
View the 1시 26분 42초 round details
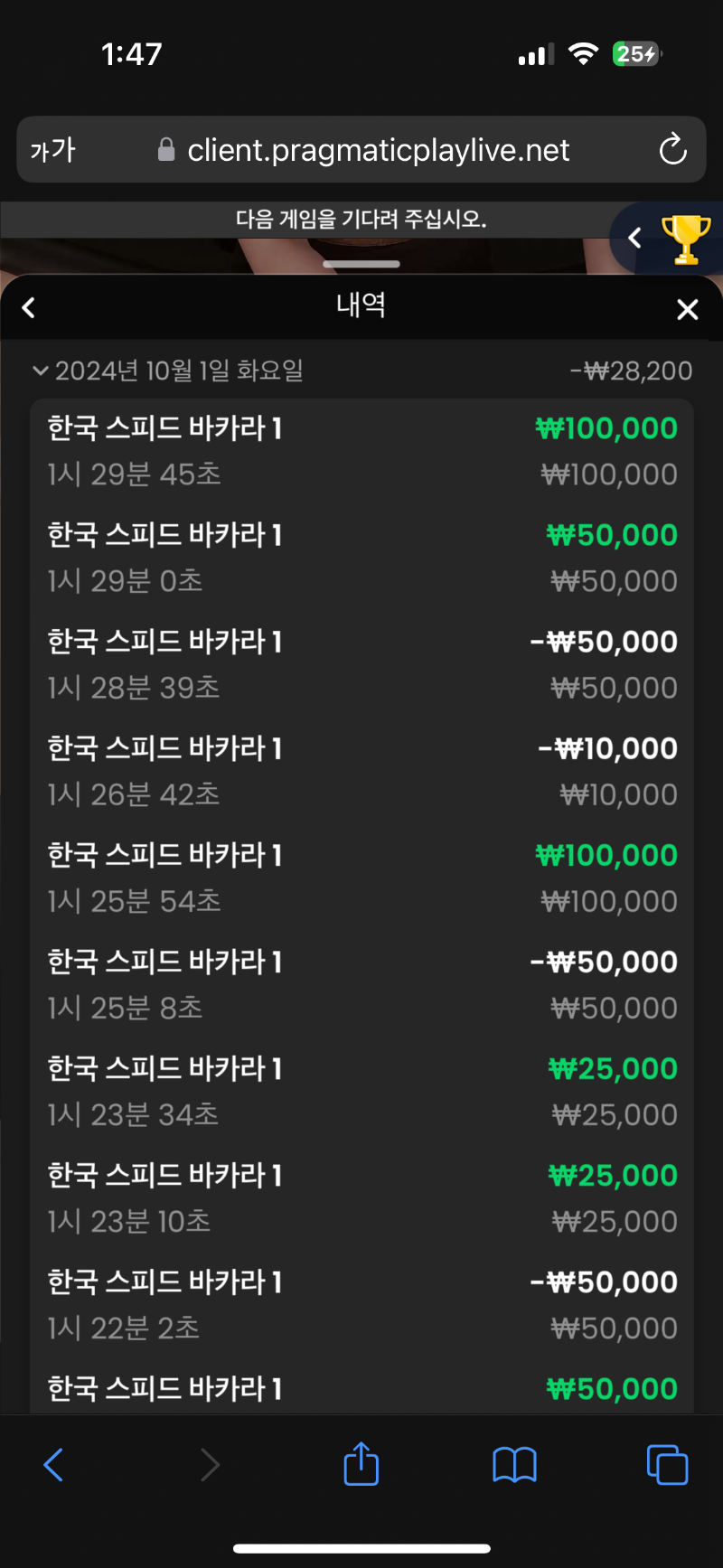pyautogui.click(x=361, y=771)
